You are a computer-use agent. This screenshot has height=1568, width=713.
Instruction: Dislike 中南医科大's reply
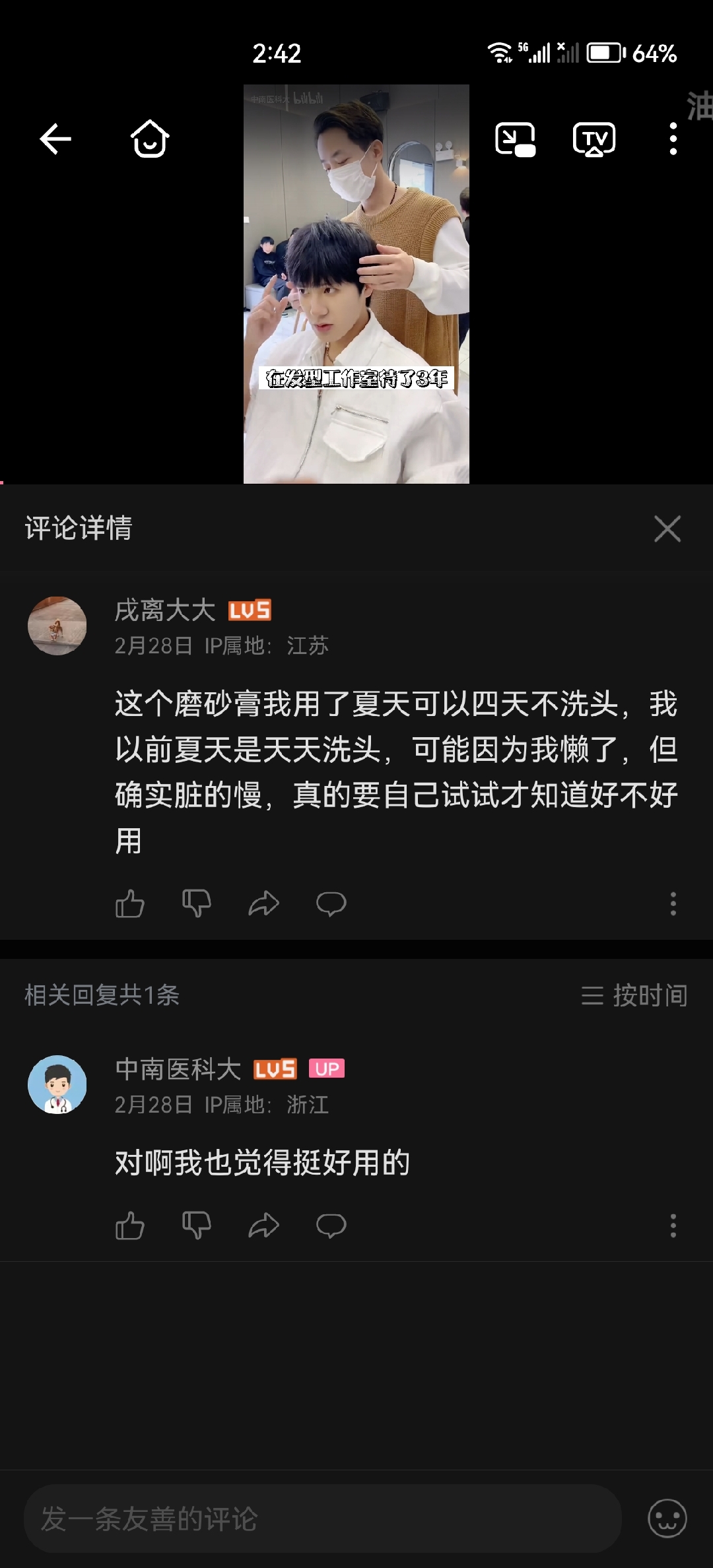[197, 1225]
